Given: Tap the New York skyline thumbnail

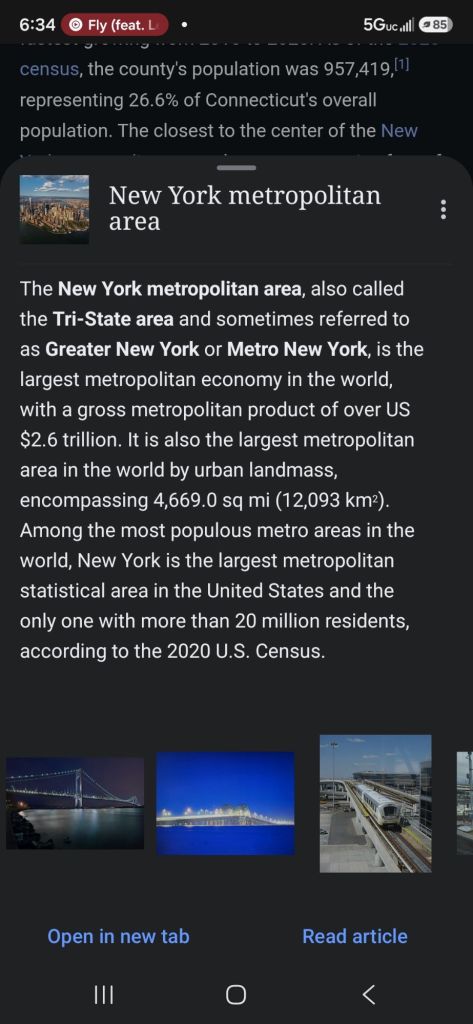Looking at the screenshot, I should pyautogui.click(x=54, y=209).
